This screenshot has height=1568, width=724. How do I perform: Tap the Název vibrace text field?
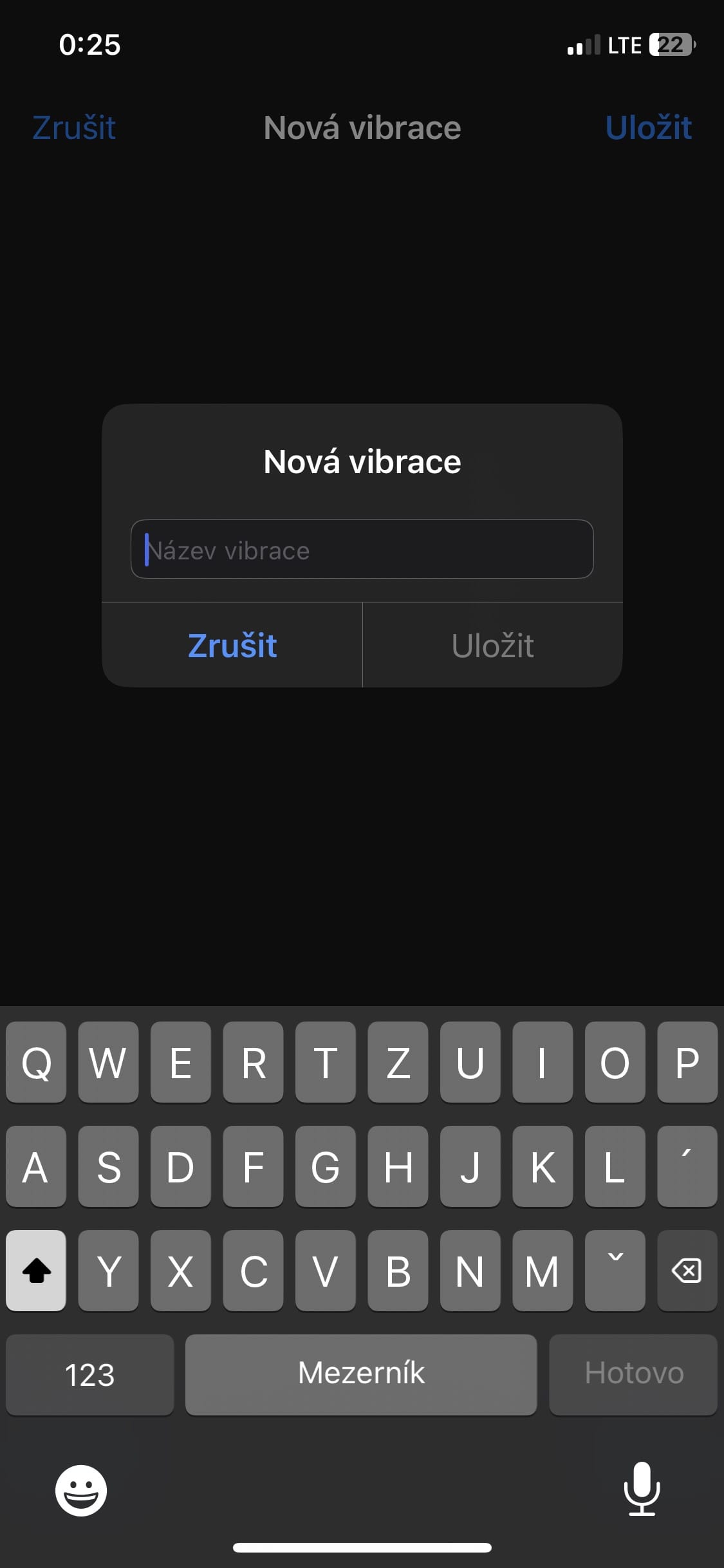click(362, 549)
